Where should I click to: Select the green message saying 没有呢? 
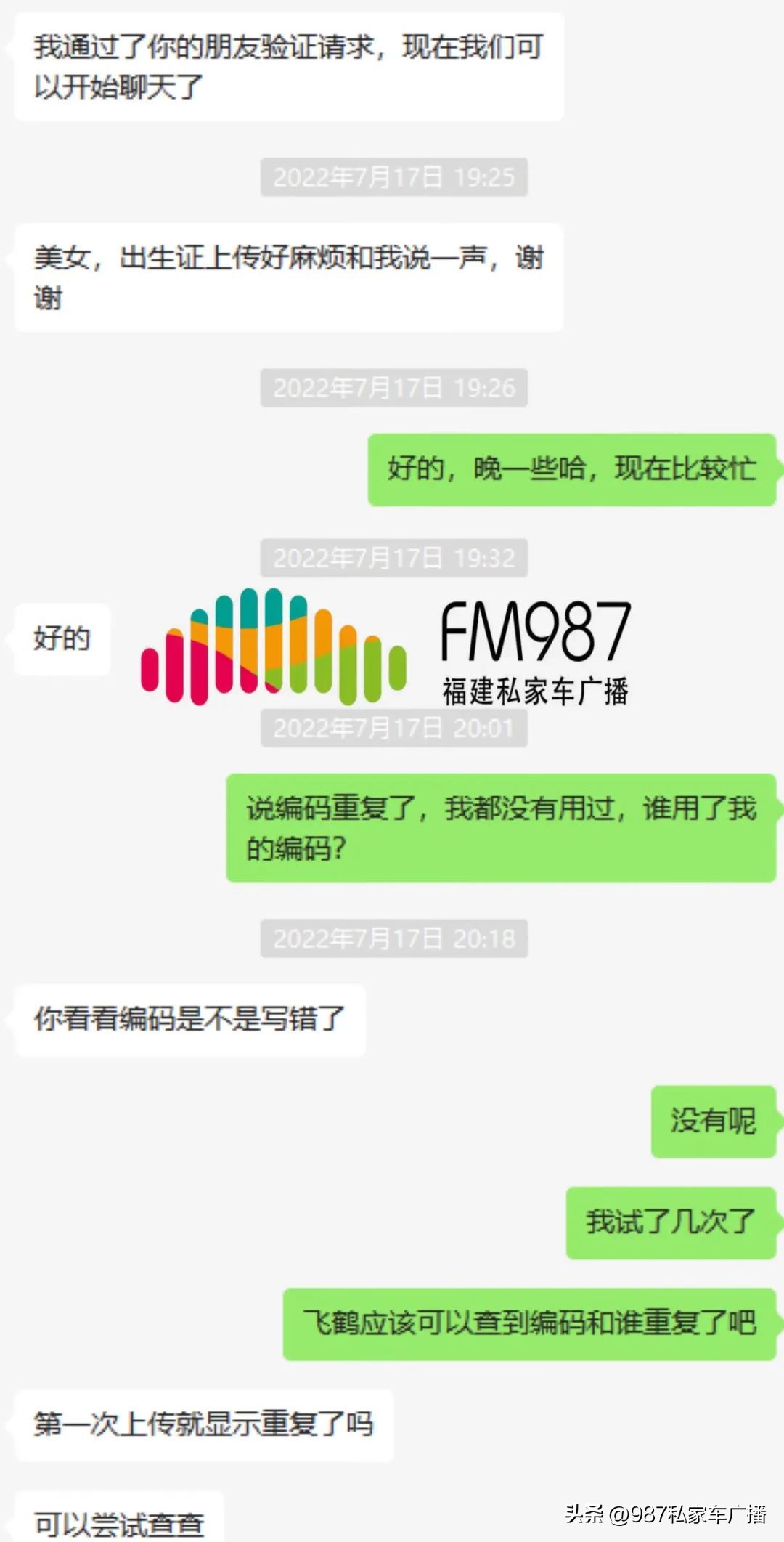pyautogui.click(x=711, y=1121)
